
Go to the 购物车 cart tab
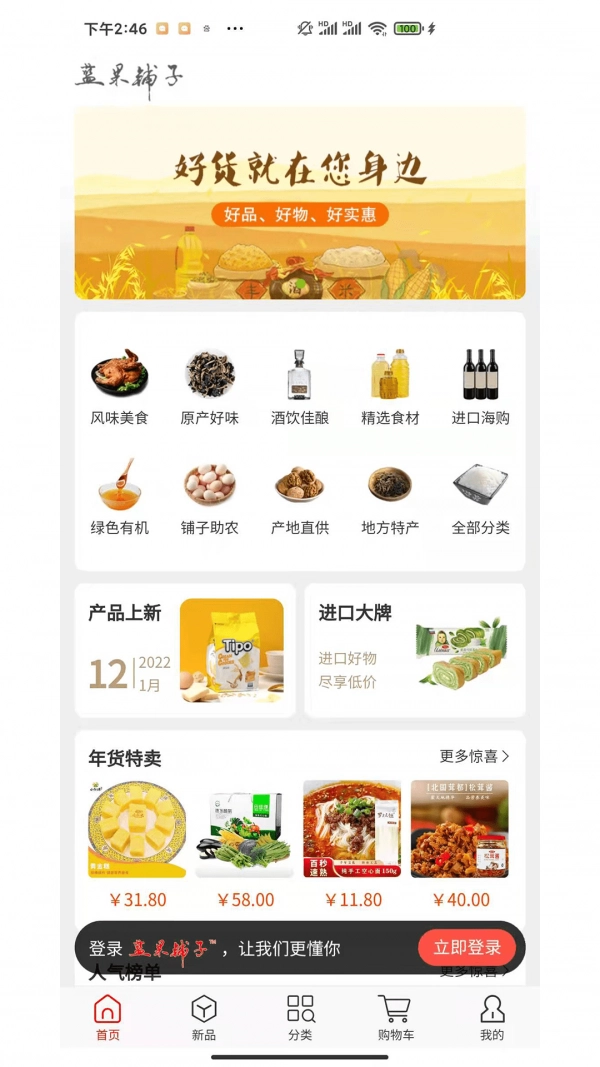(x=396, y=1018)
